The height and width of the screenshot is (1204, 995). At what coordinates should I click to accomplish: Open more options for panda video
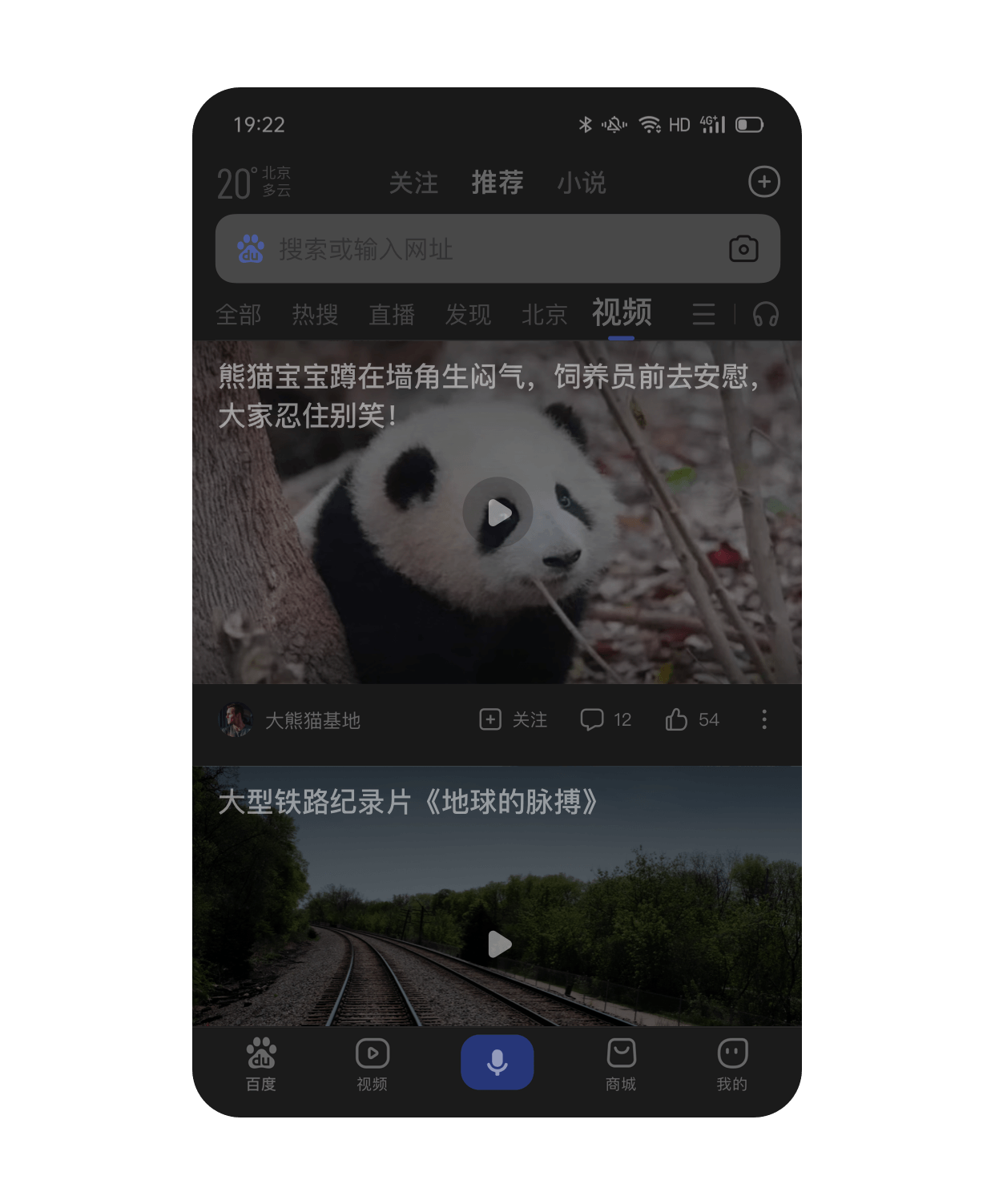coord(764,719)
